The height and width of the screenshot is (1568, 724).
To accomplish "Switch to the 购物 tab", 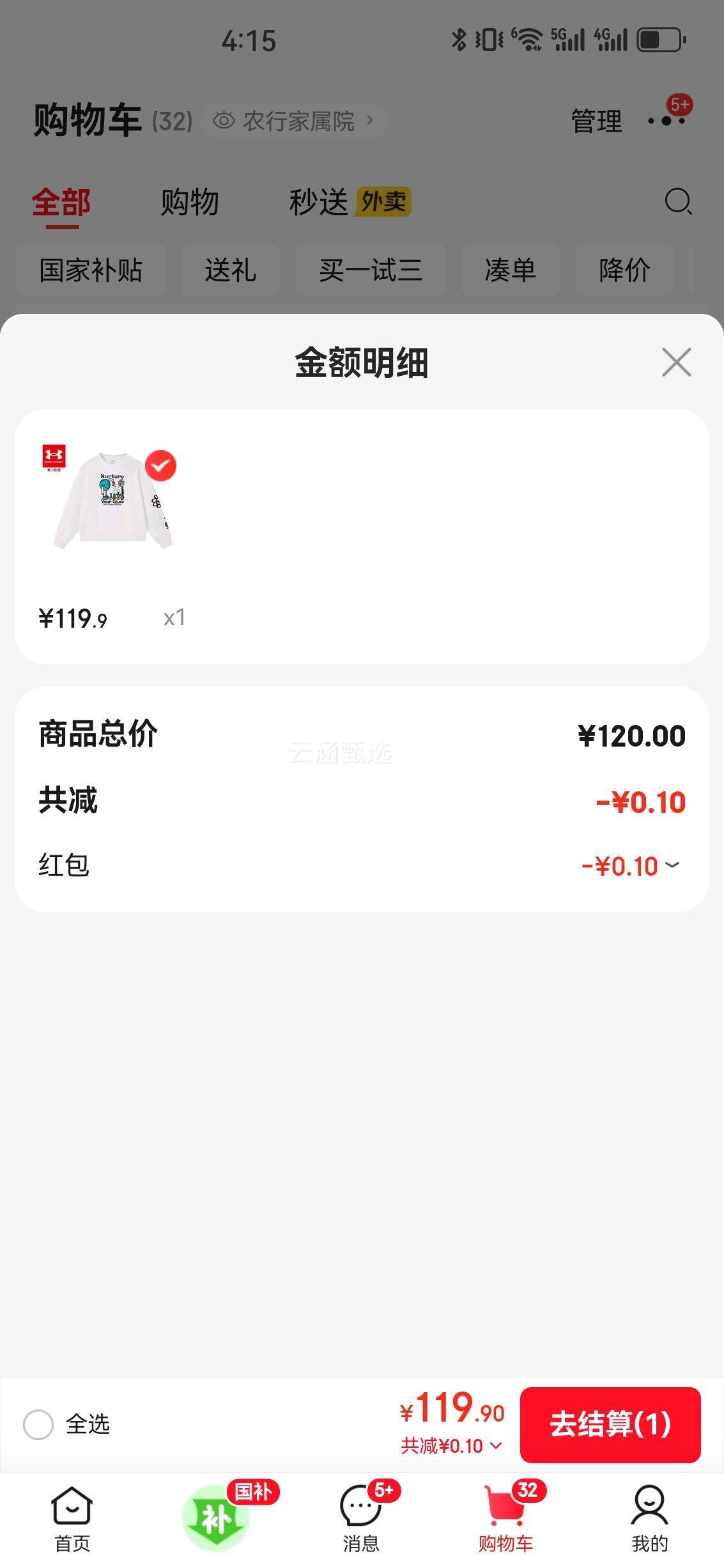I will pyautogui.click(x=190, y=203).
